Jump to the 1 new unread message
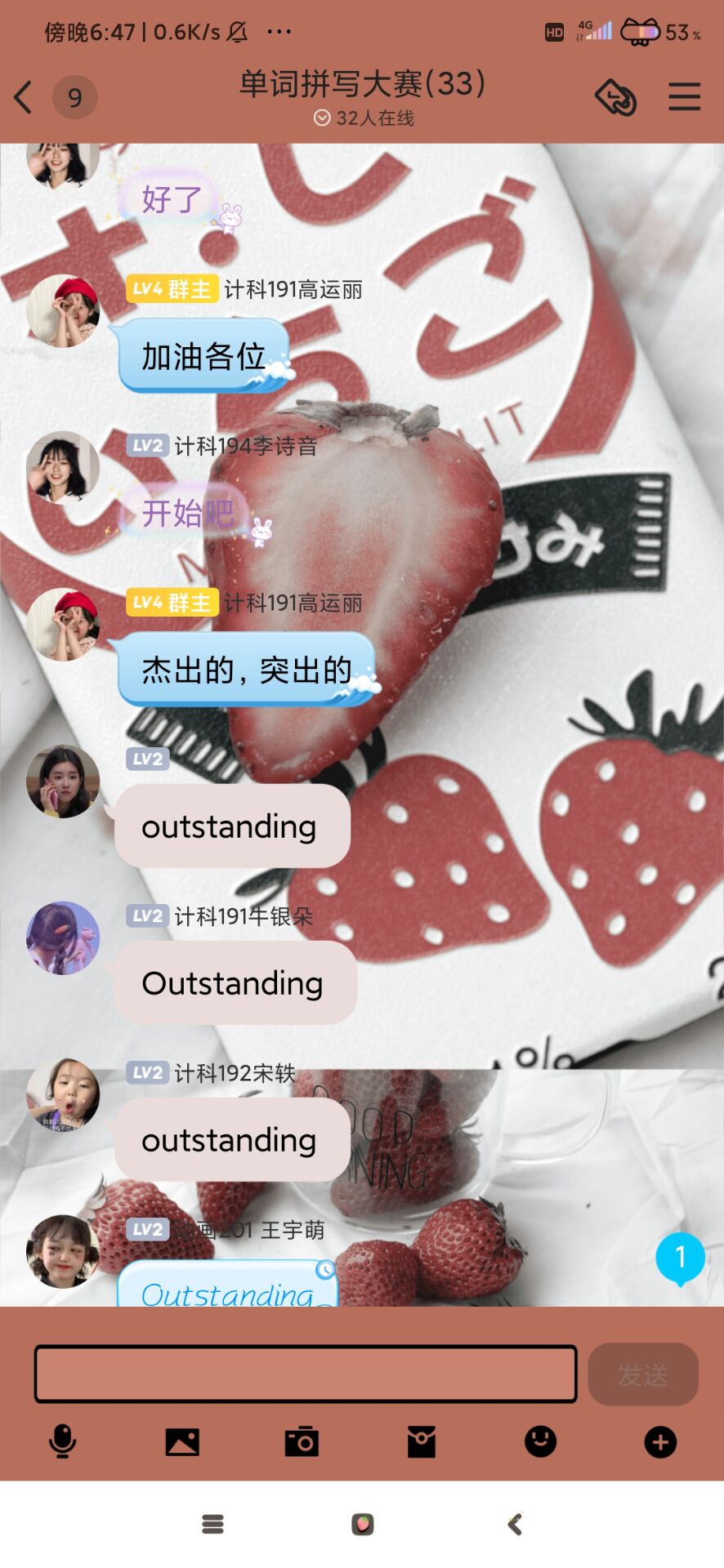 680,1258
